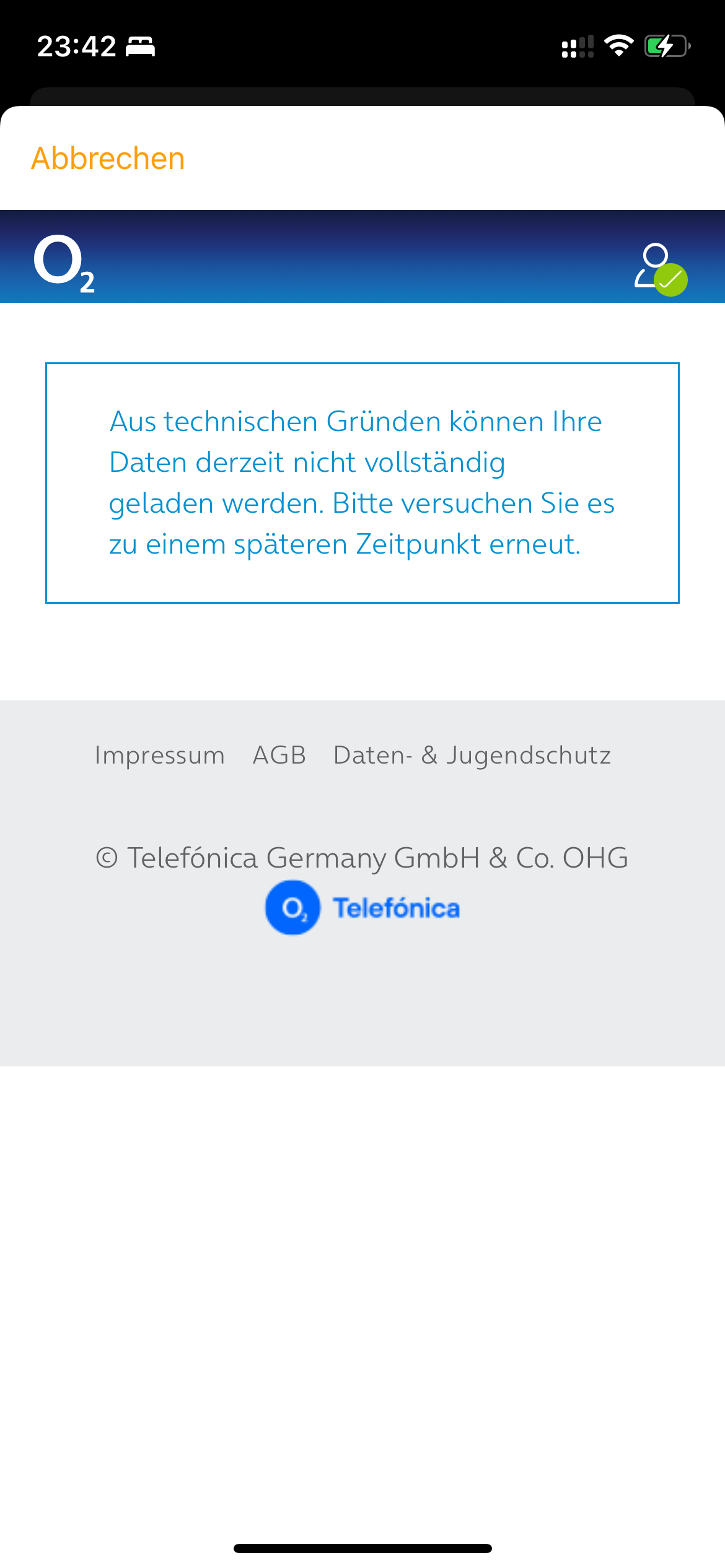Open the user account icon
725x1568 pixels.
point(661,269)
